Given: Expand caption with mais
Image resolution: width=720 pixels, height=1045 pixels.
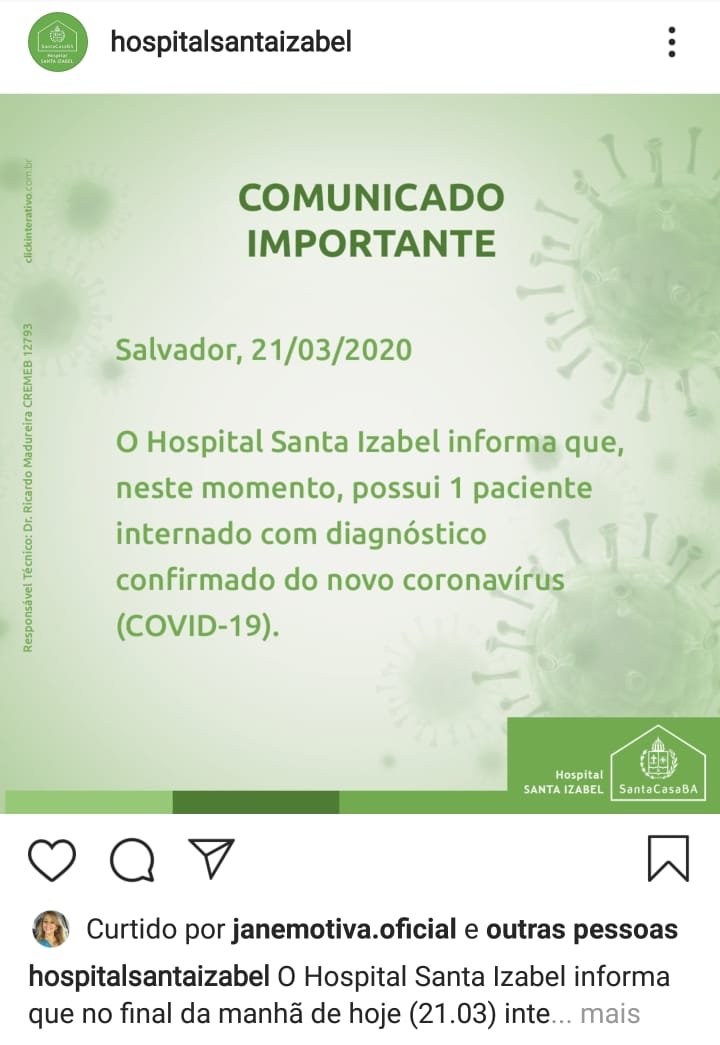Looking at the screenshot, I should tap(609, 1015).
